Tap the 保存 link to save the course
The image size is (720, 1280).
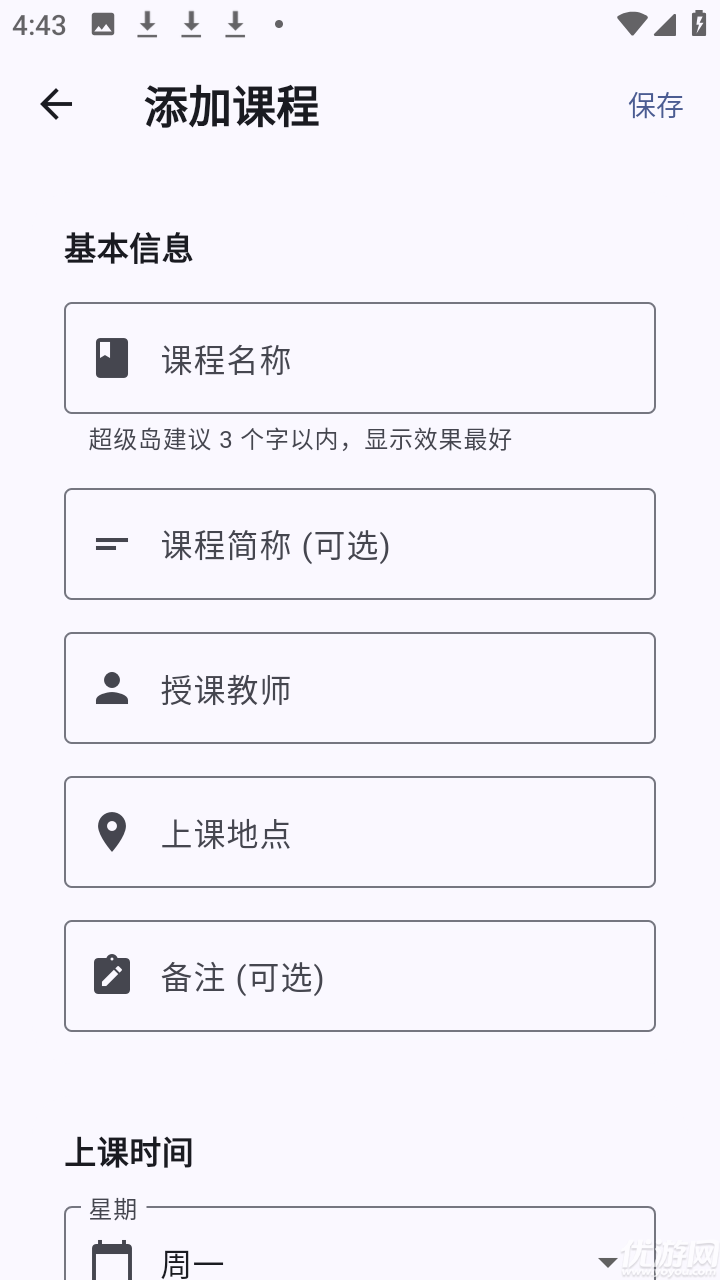655,105
